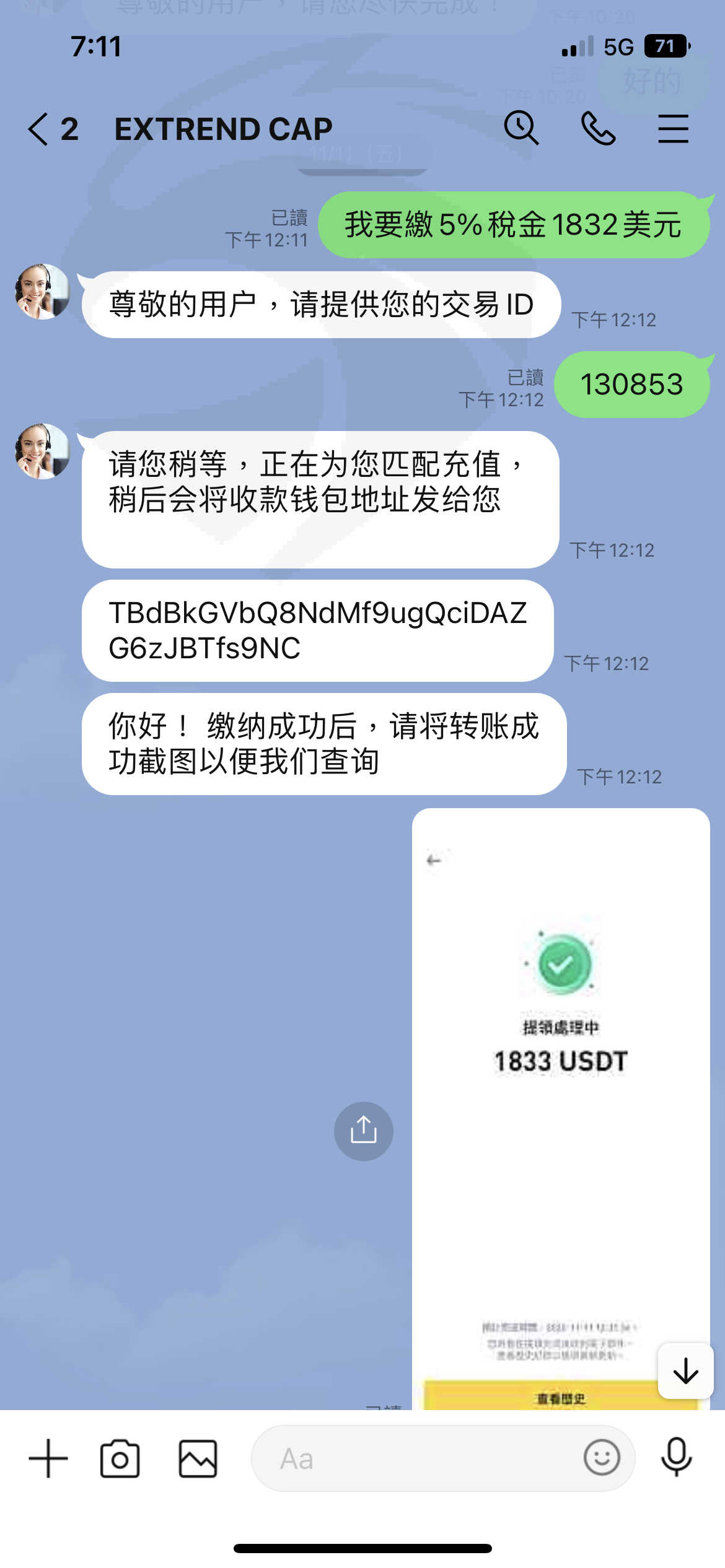The image size is (725, 1568).
Task: Open the plus attachment menu
Action: [48, 1458]
